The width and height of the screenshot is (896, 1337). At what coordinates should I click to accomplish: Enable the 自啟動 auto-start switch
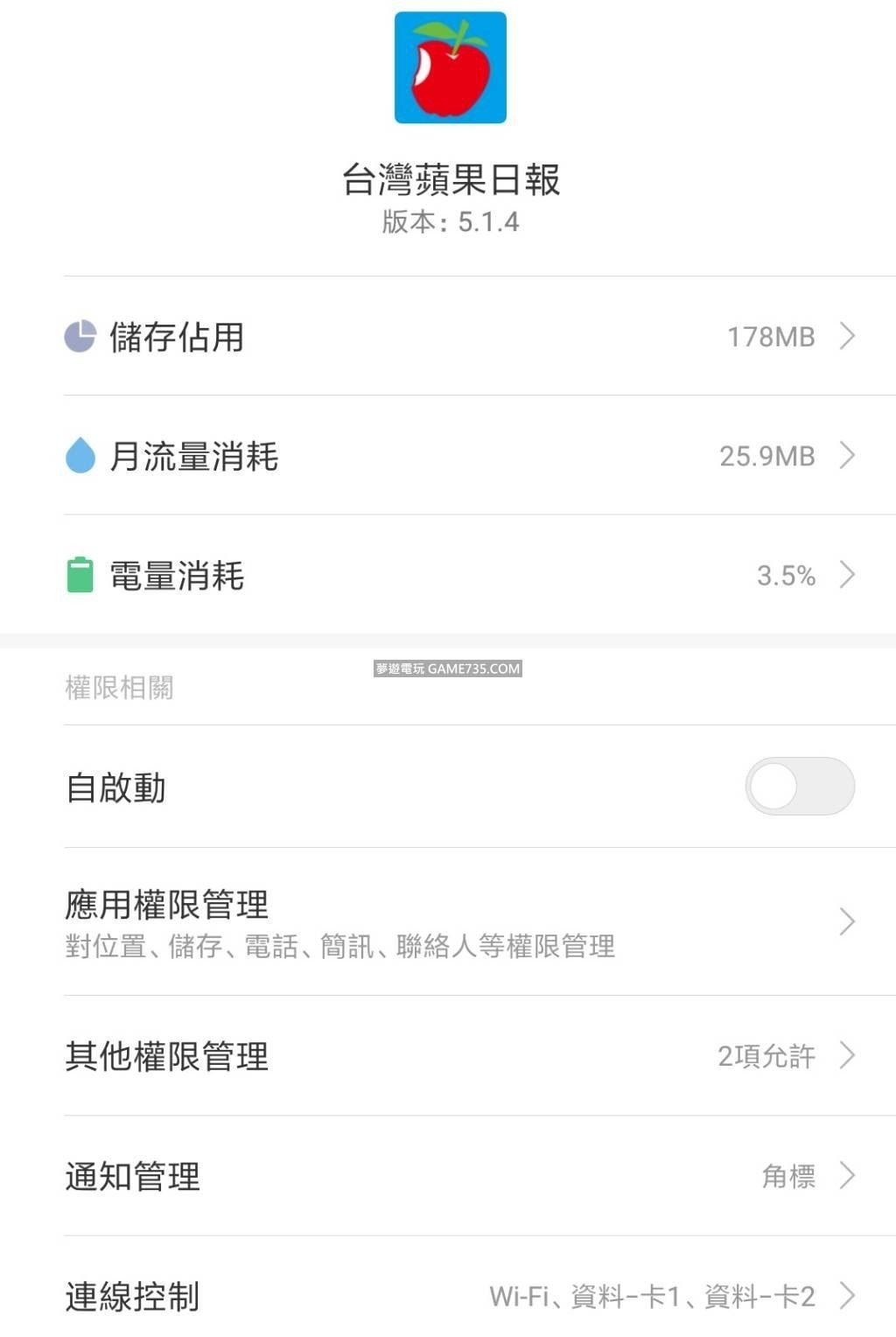tap(799, 786)
